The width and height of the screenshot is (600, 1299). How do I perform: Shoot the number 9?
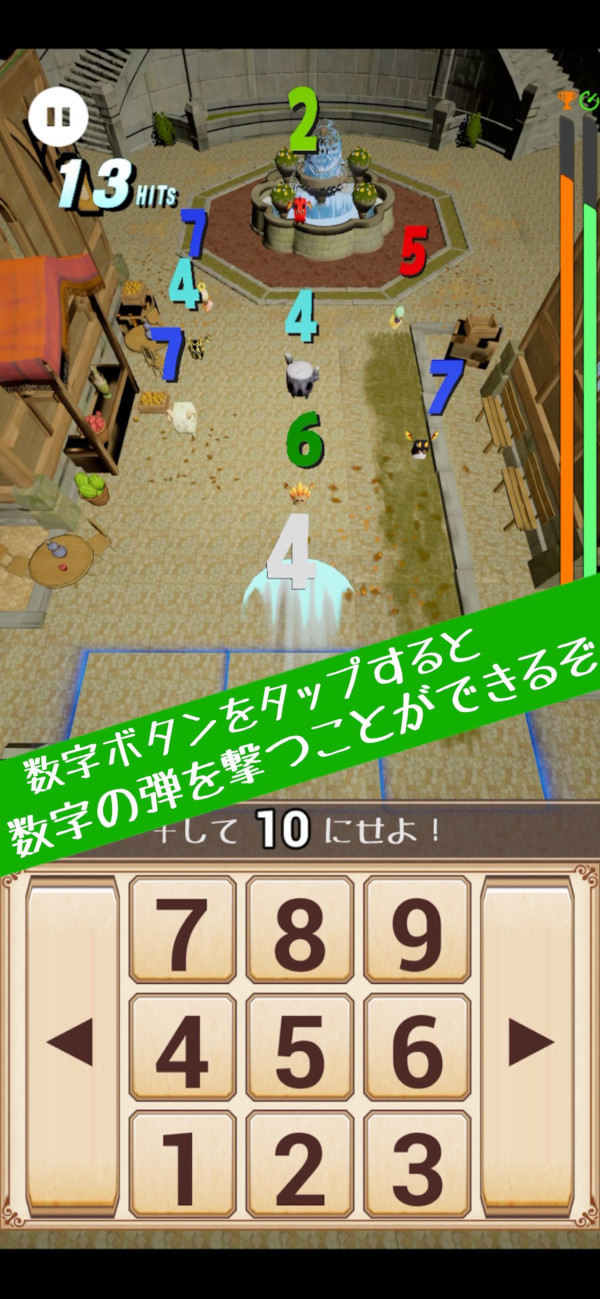pos(417,932)
